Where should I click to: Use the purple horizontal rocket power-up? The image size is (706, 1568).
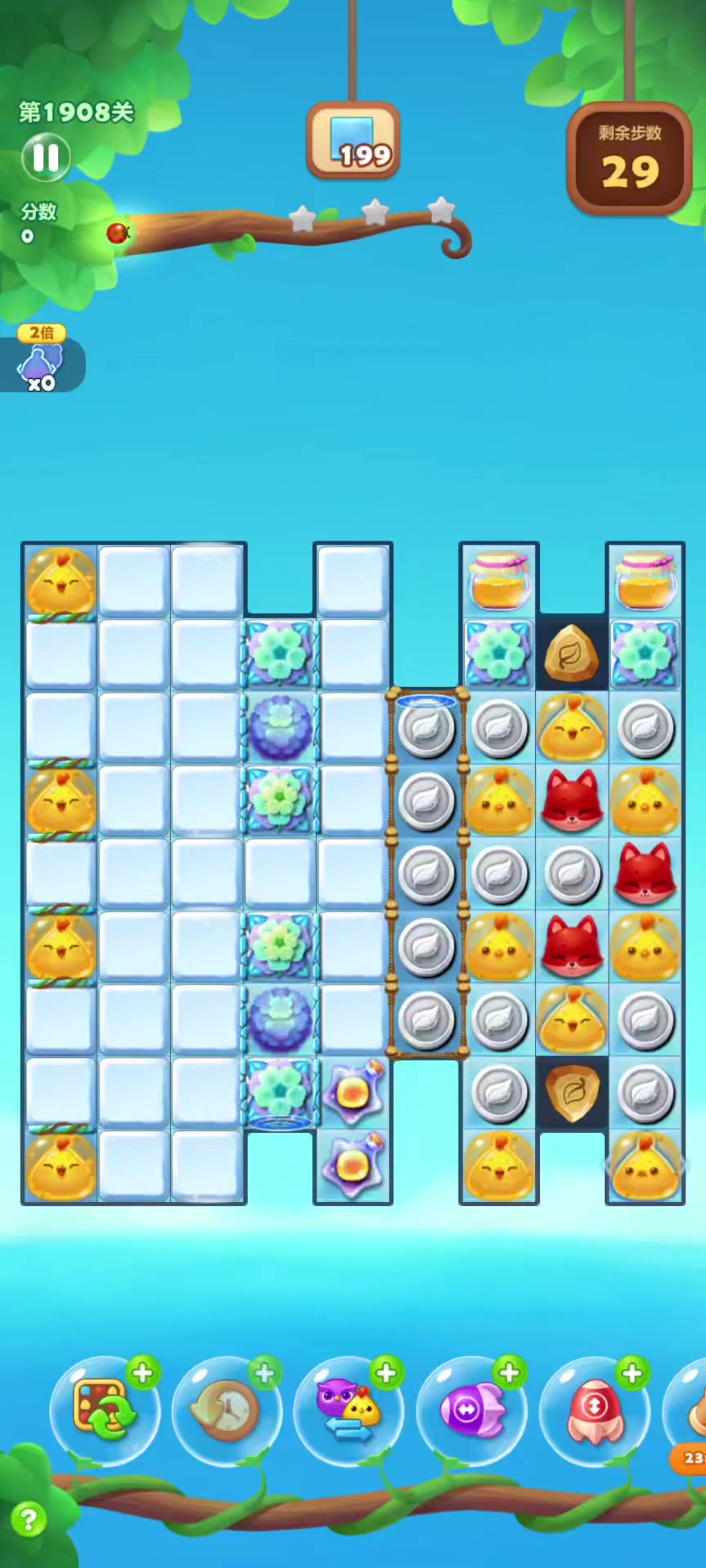click(471, 1410)
